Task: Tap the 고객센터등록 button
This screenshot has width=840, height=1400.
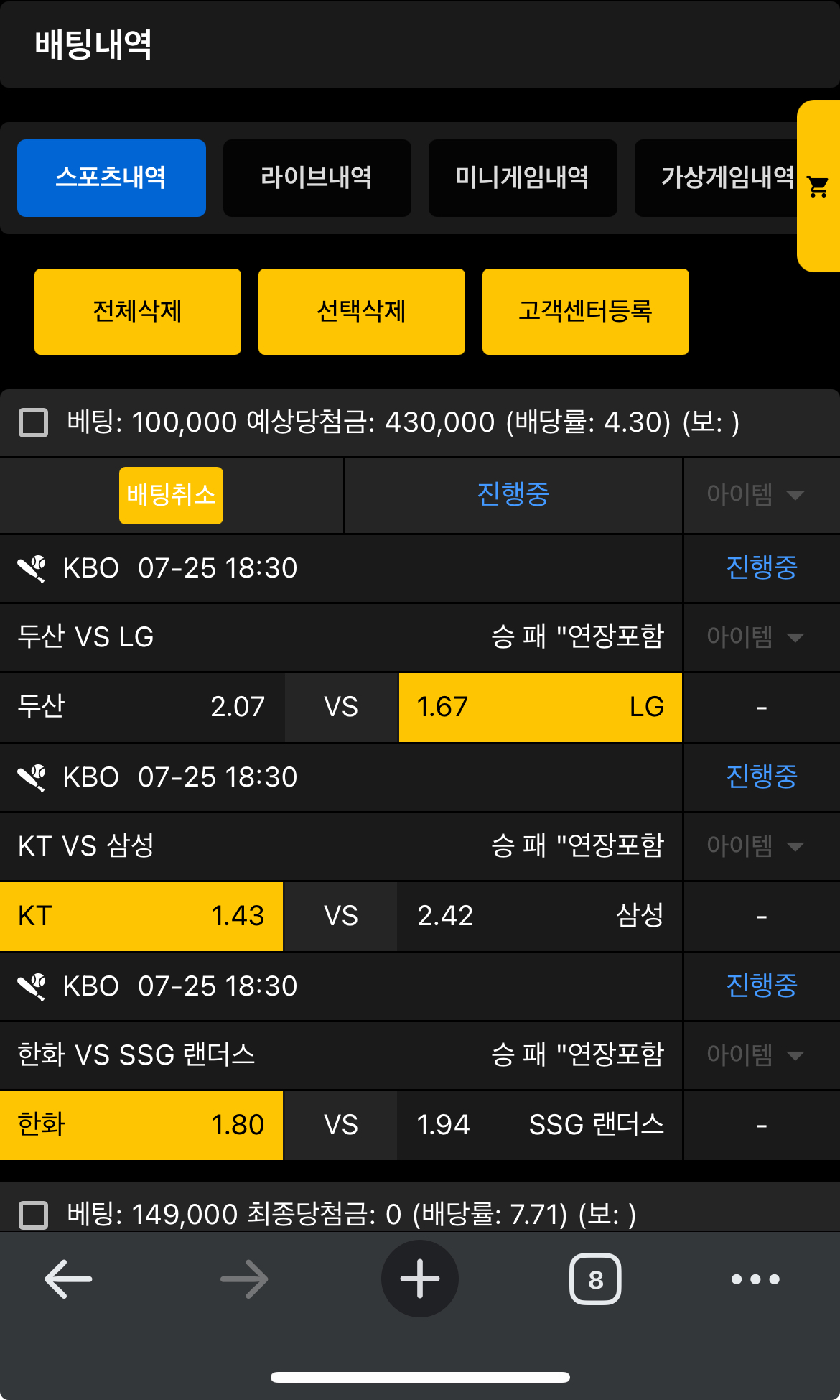Action: coord(586,312)
